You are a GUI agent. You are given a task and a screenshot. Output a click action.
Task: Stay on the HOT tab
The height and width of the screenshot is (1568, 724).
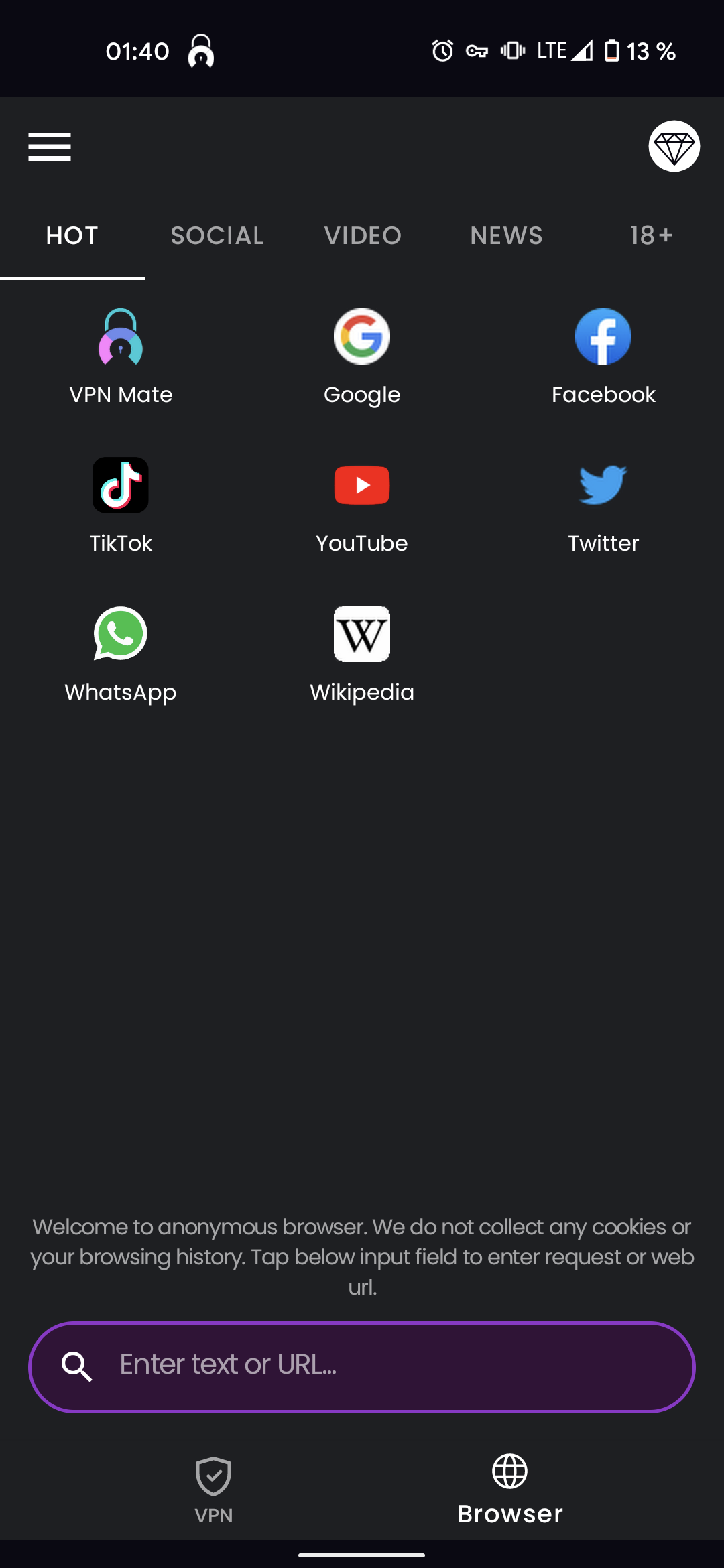tap(72, 235)
